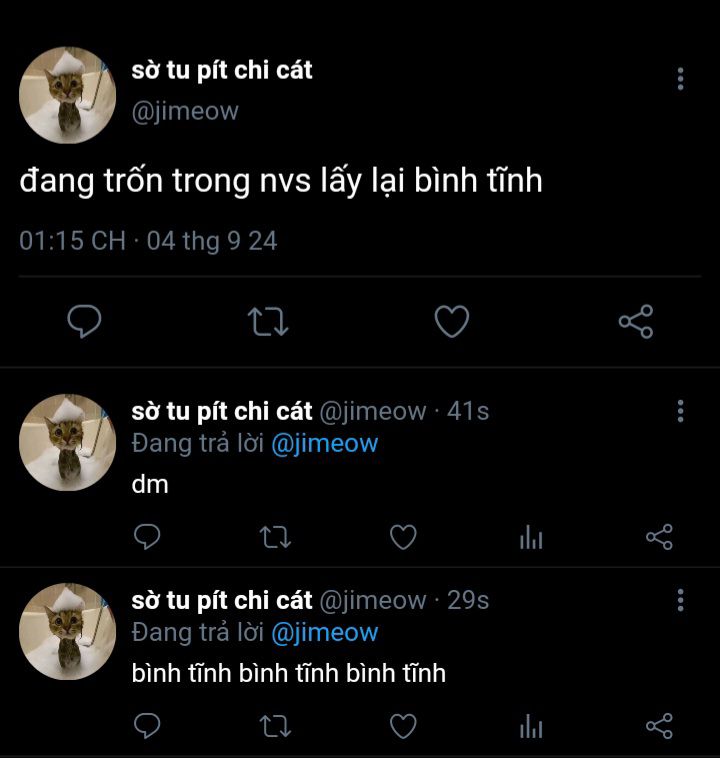Image resolution: width=720 pixels, height=758 pixels.
Task: Open overflow menu on the "dm" reply
Action: tap(680, 411)
